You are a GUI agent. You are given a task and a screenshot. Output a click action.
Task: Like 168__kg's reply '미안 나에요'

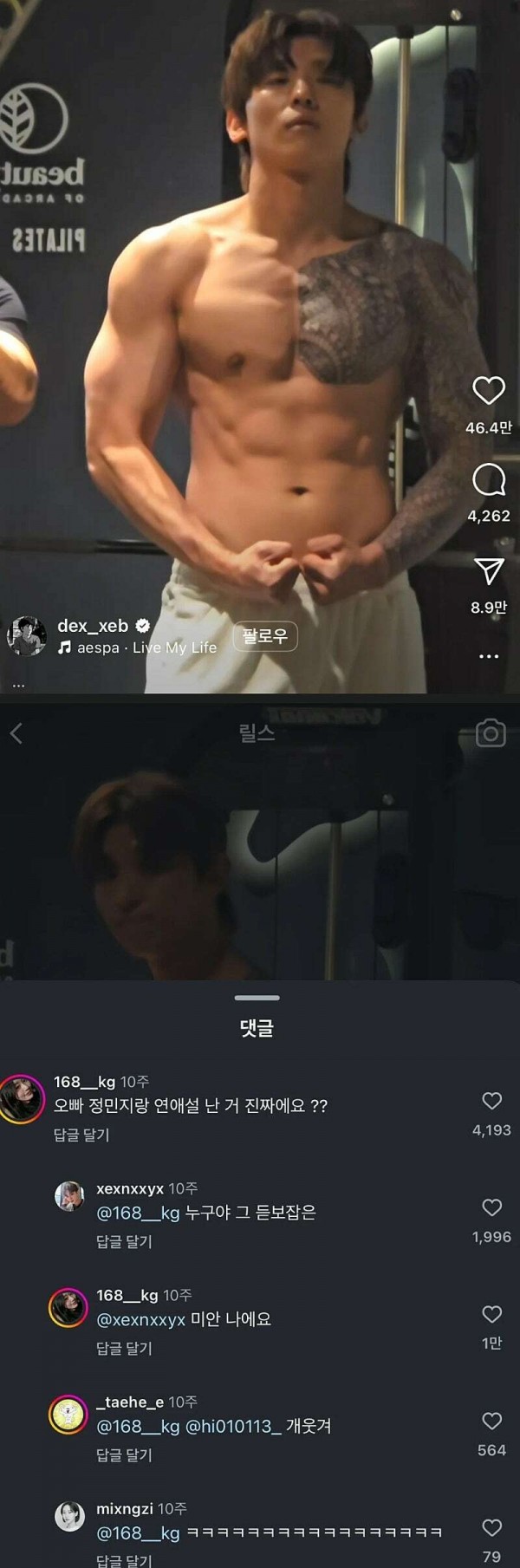pyautogui.click(x=491, y=1314)
